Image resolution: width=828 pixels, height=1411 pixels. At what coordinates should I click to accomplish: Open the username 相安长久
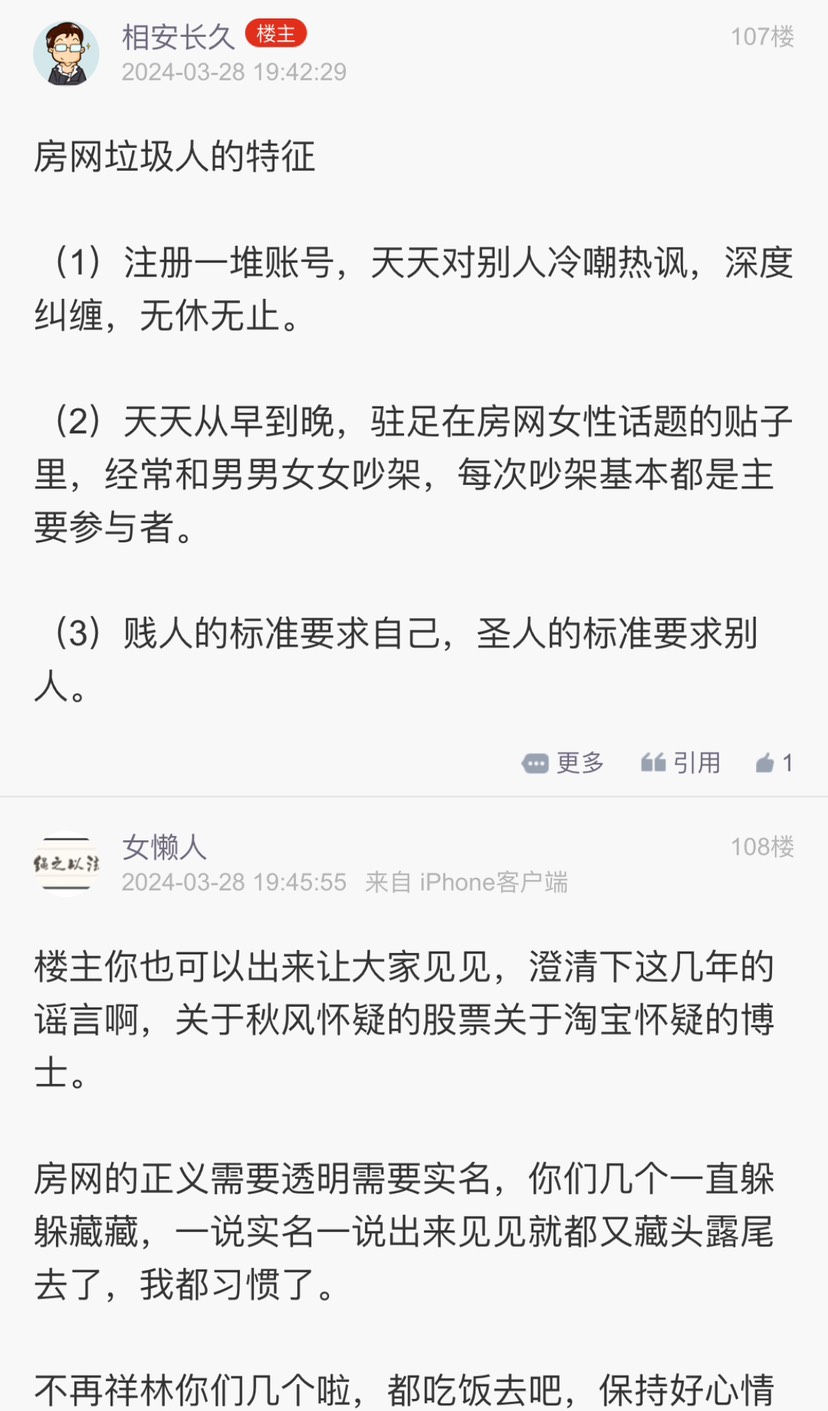pos(178,37)
